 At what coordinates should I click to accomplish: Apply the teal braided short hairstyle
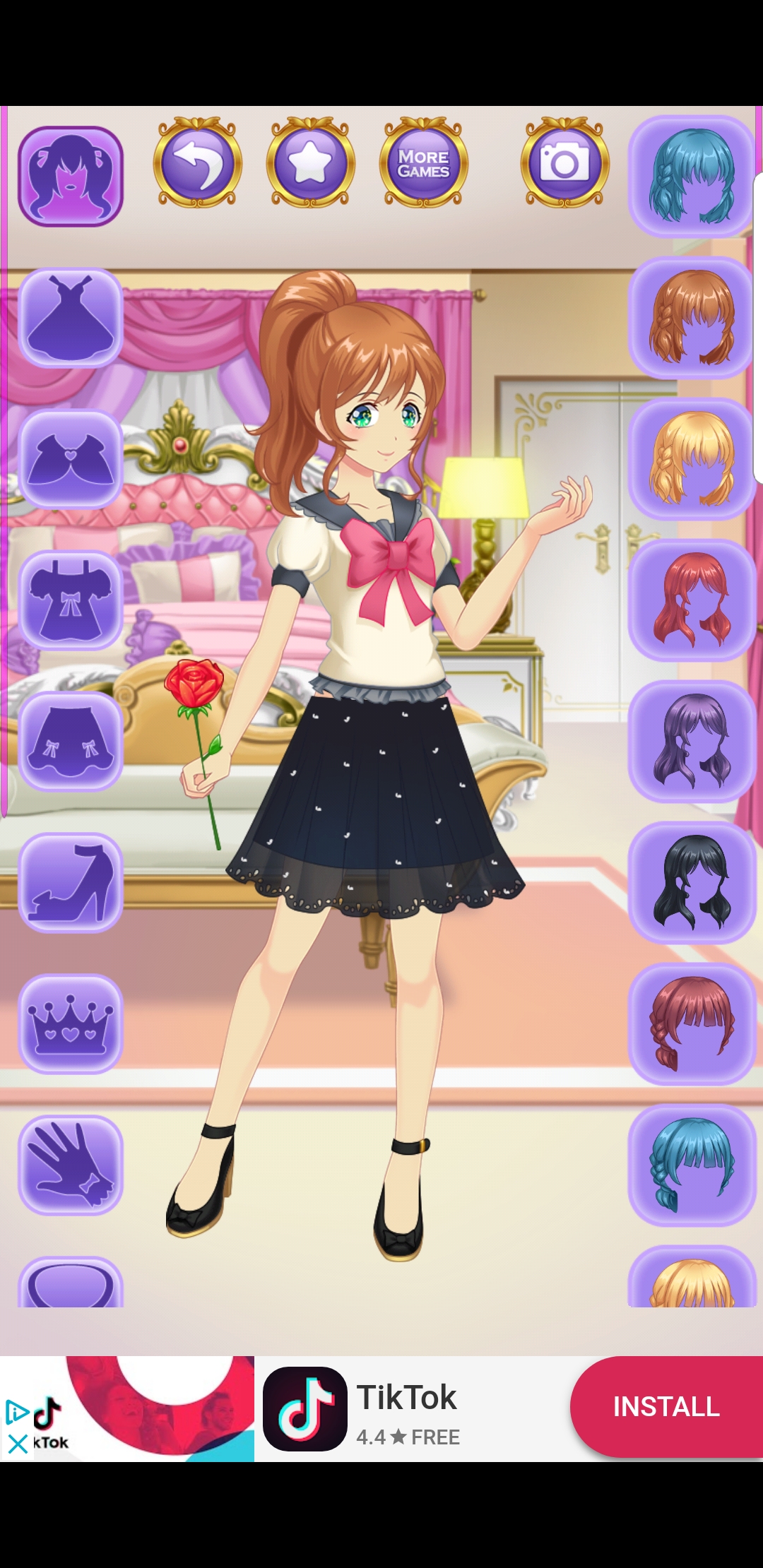(x=692, y=177)
